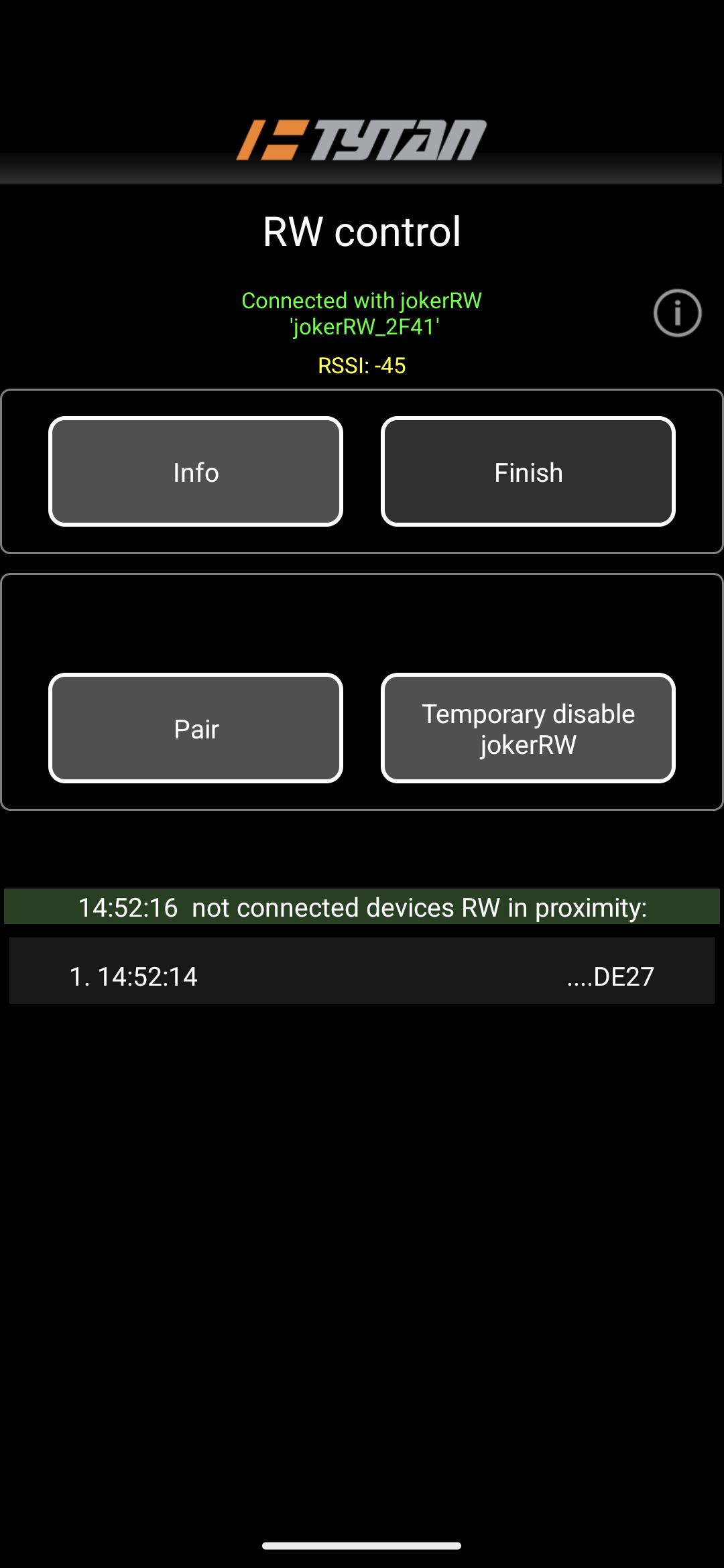Screen dimensions: 724x1568
Task: Tap the Info button
Action: (x=196, y=472)
